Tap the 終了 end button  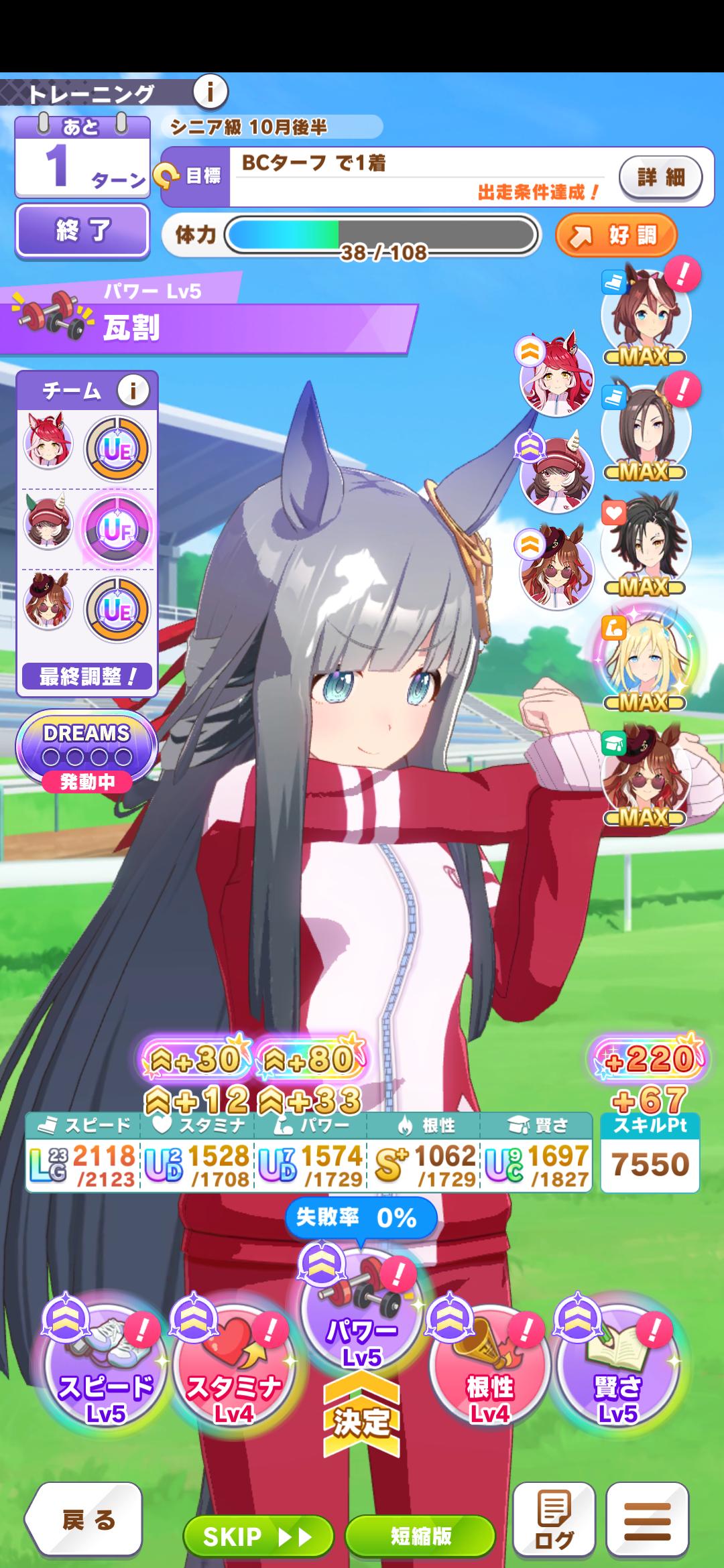point(82,231)
